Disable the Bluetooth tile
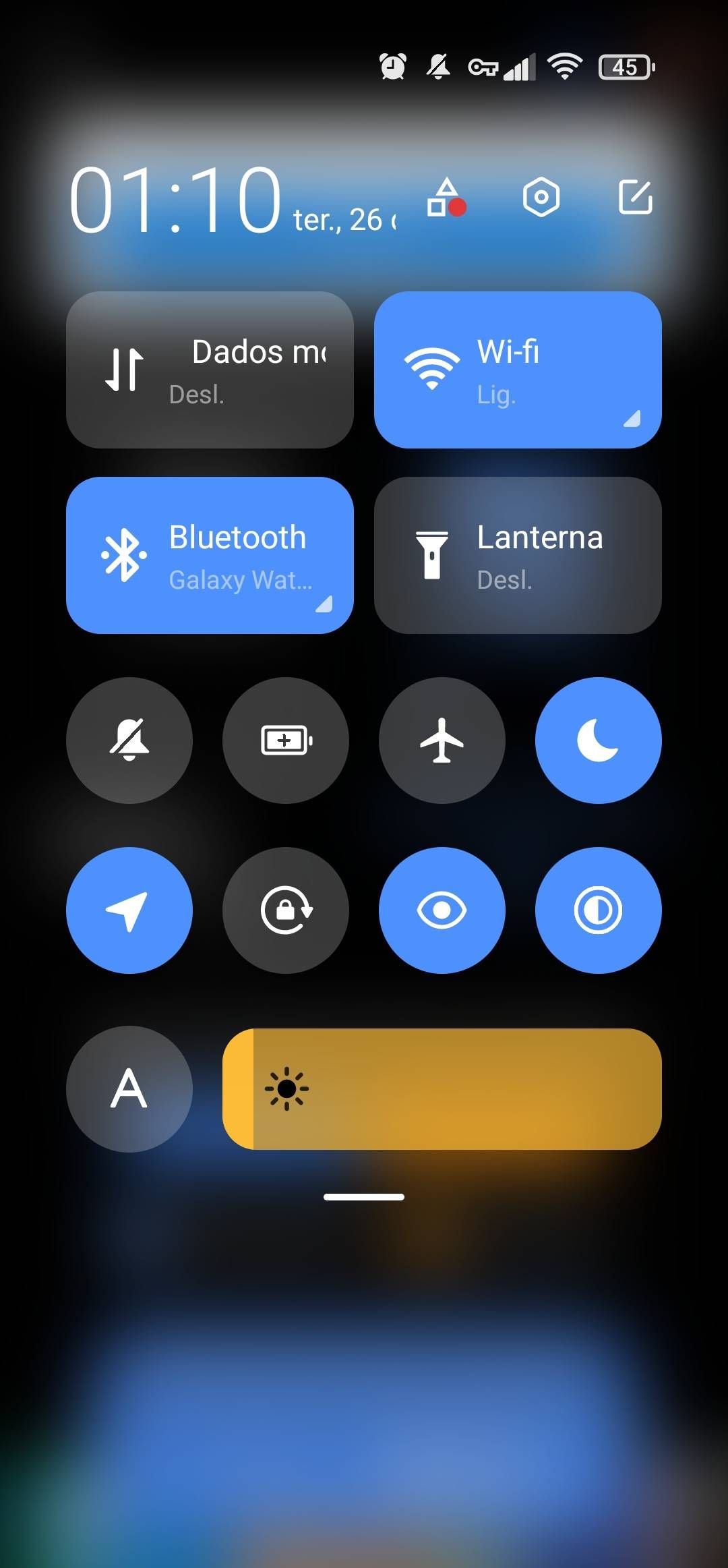This screenshot has height=1568, width=728. point(209,554)
